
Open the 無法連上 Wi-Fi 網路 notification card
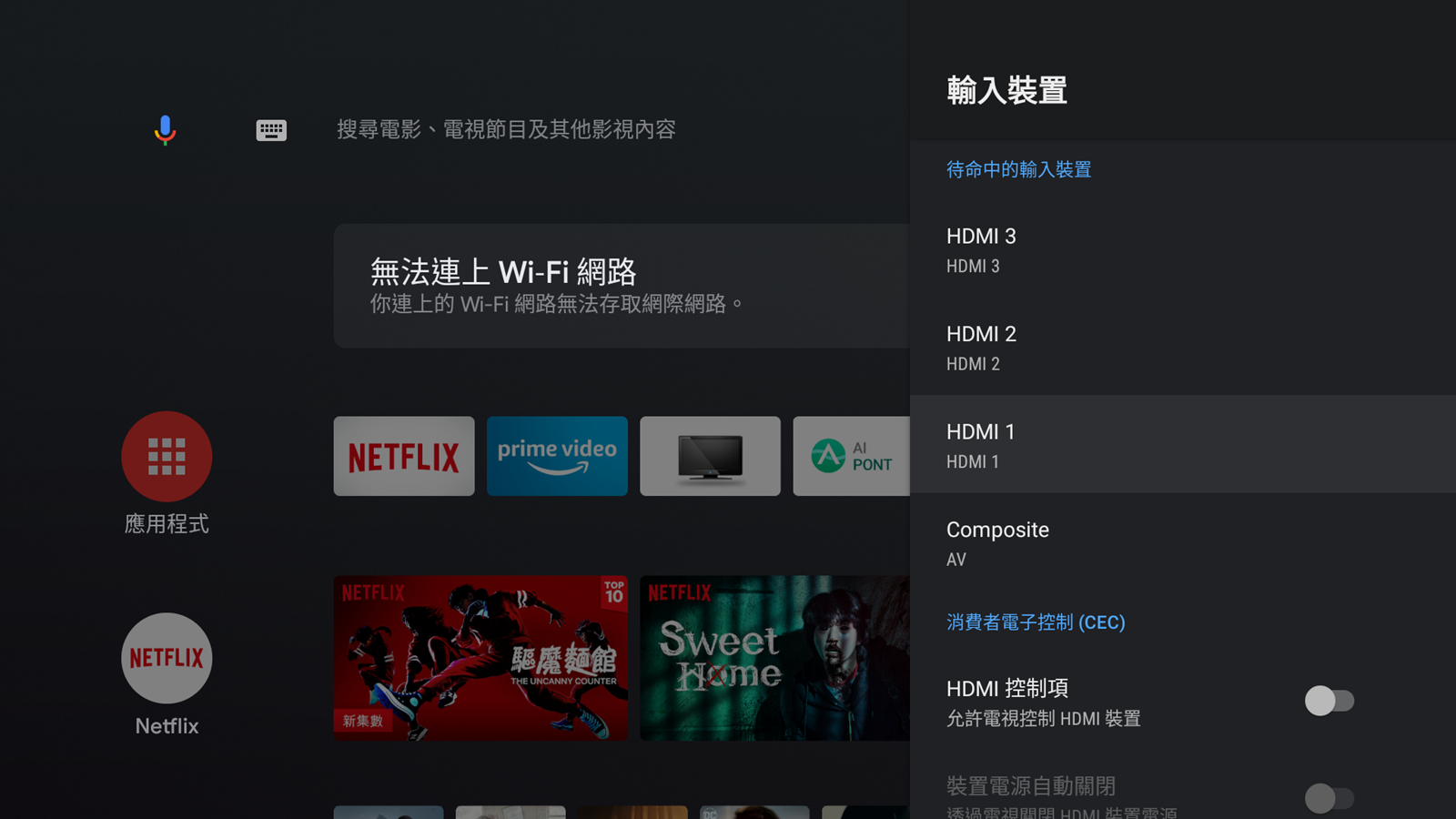tap(622, 286)
